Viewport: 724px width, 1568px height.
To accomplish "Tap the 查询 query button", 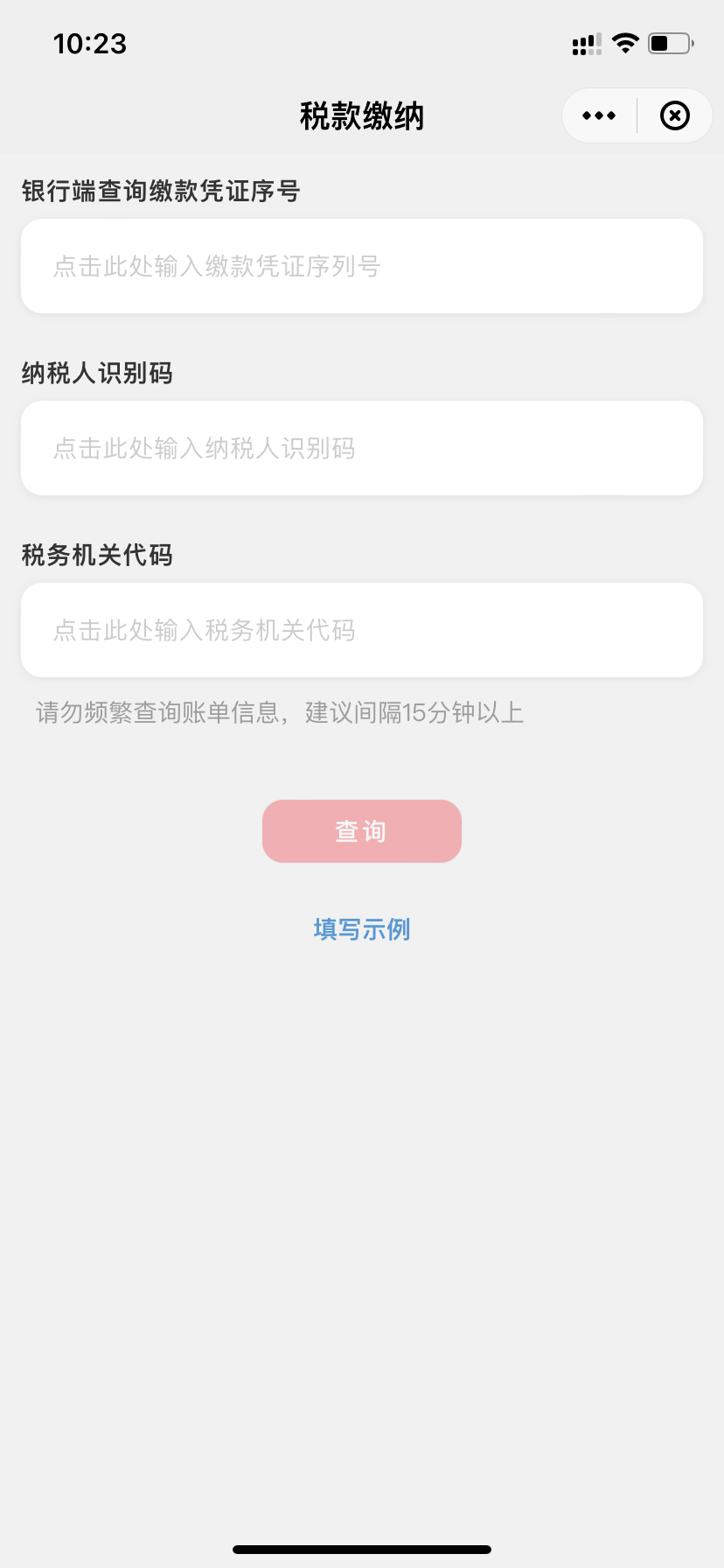I will point(361,830).
